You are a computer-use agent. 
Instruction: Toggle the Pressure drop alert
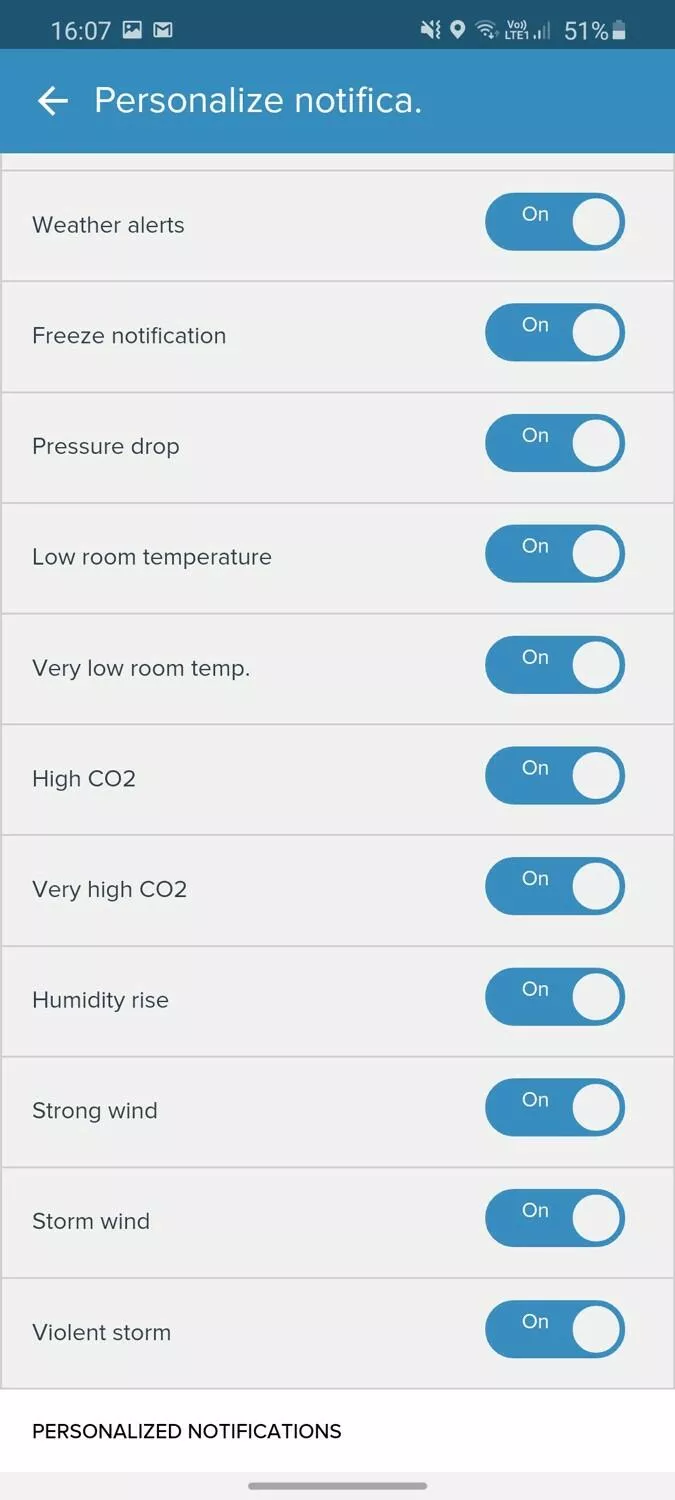(x=555, y=444)
